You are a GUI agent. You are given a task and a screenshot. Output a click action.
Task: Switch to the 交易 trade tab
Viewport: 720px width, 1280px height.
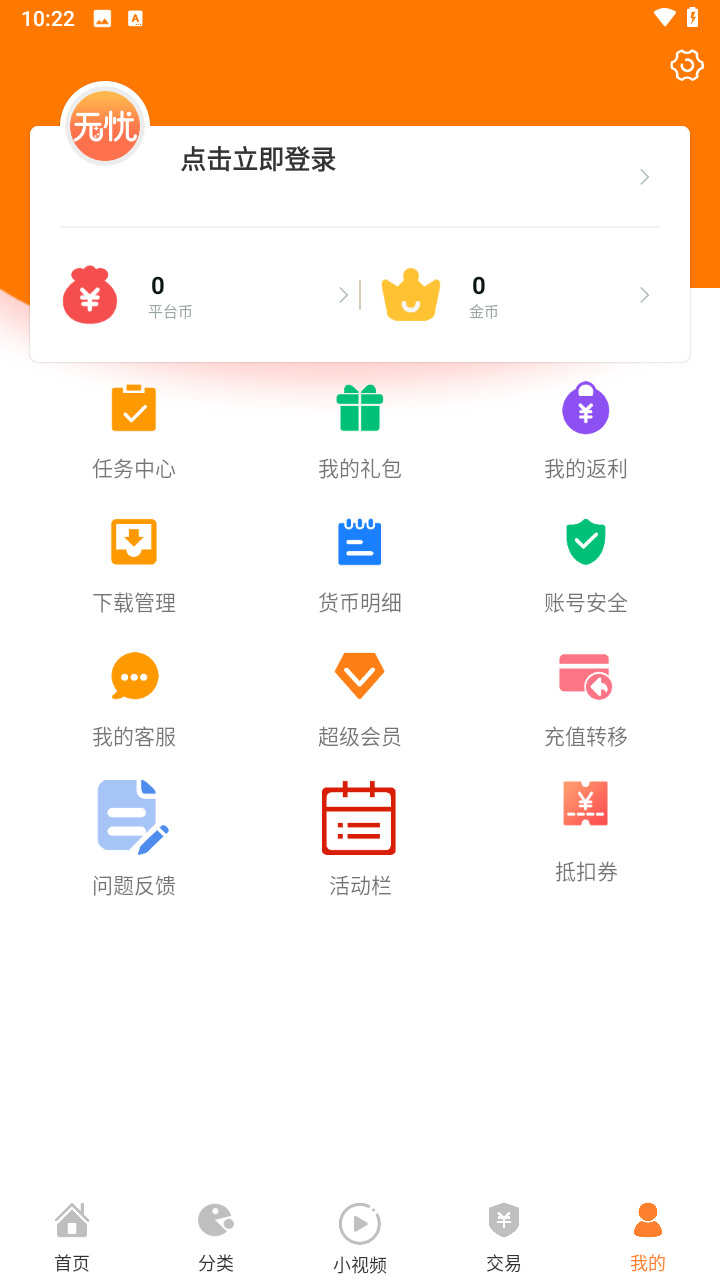point(503,1235)
